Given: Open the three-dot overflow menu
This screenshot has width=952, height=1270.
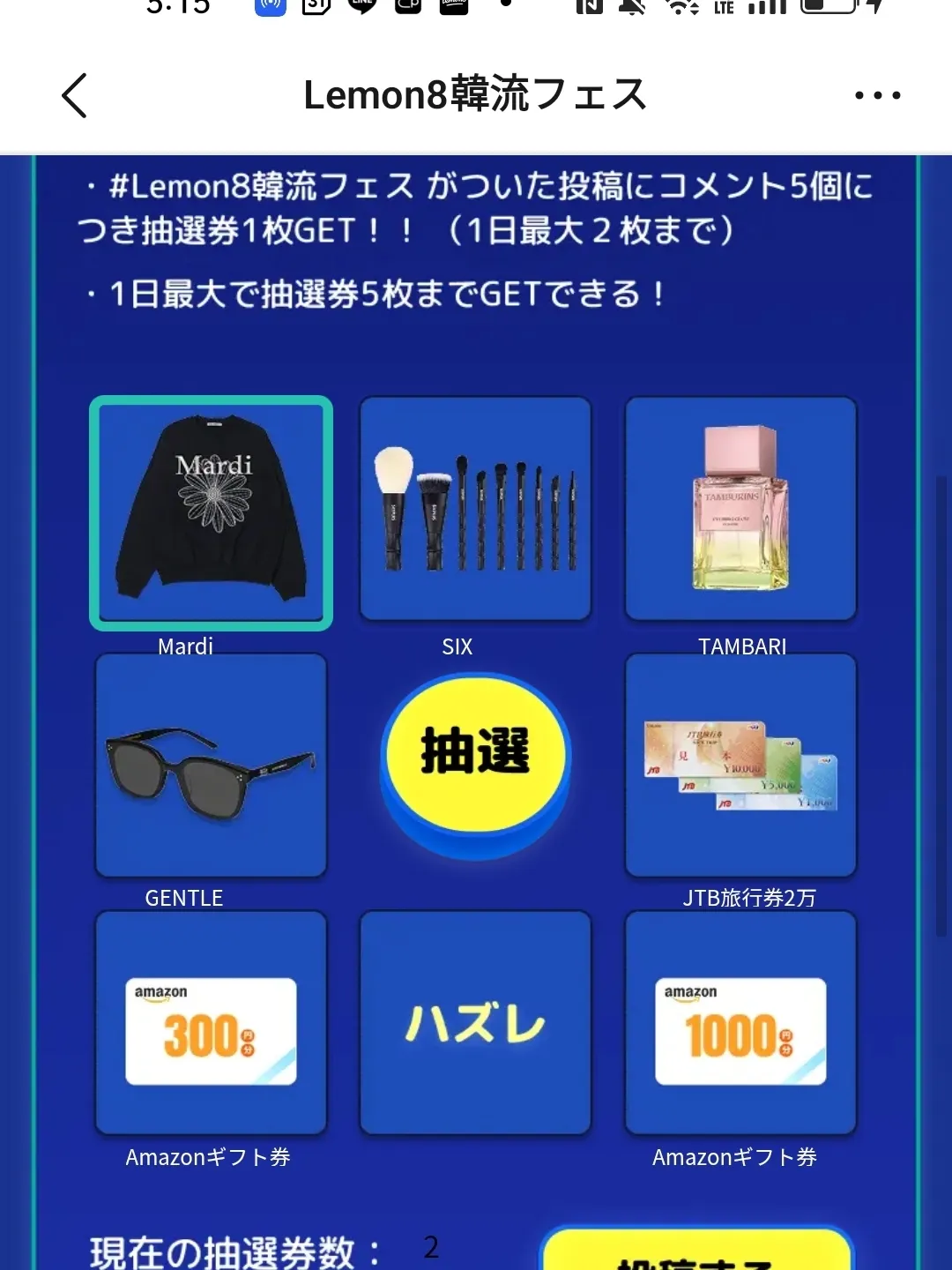Looking at the screenshot, I should coord(877,95).
